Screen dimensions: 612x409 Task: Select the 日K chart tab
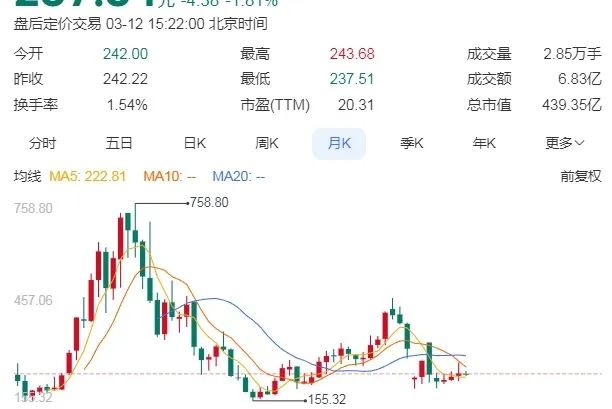[x=194, y=143]
